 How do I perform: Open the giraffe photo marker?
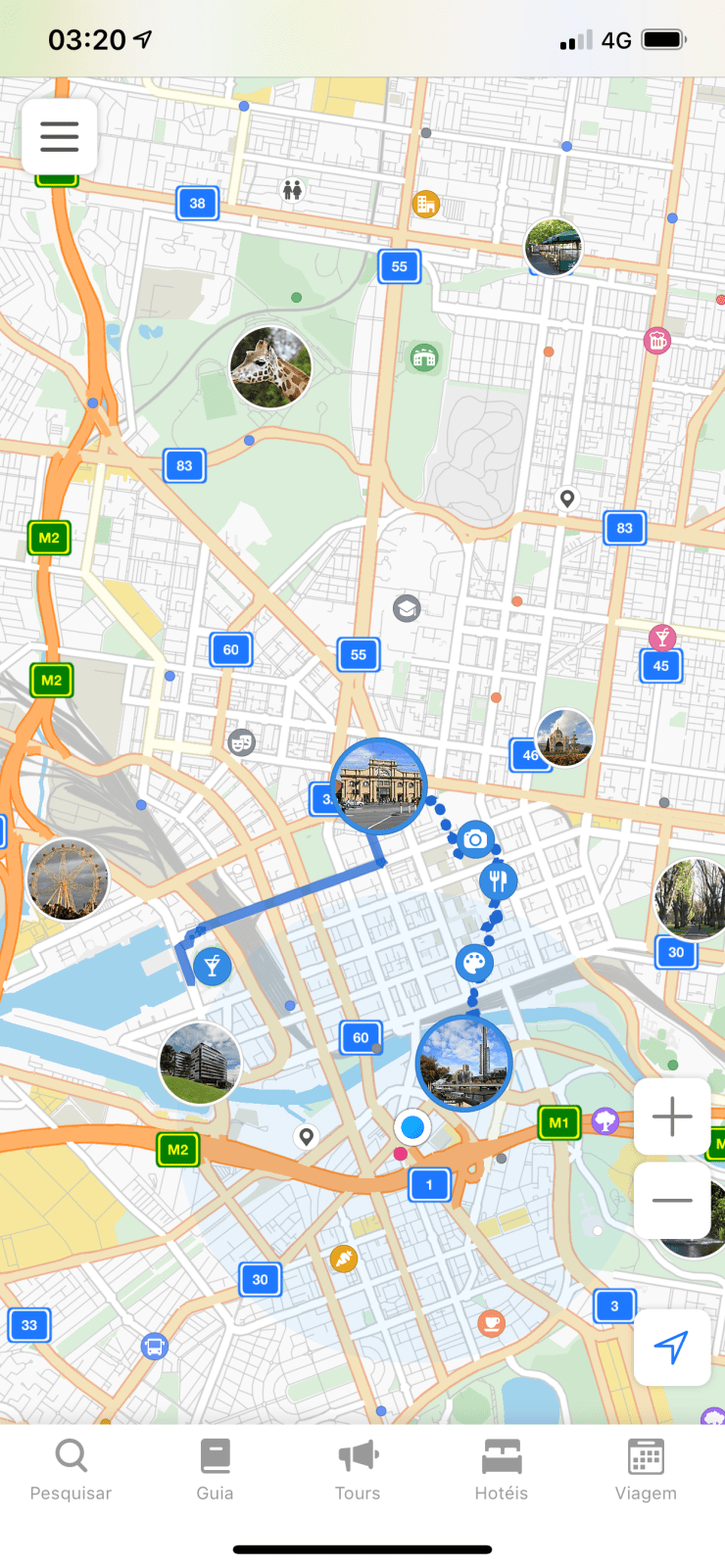click(270, 367)
